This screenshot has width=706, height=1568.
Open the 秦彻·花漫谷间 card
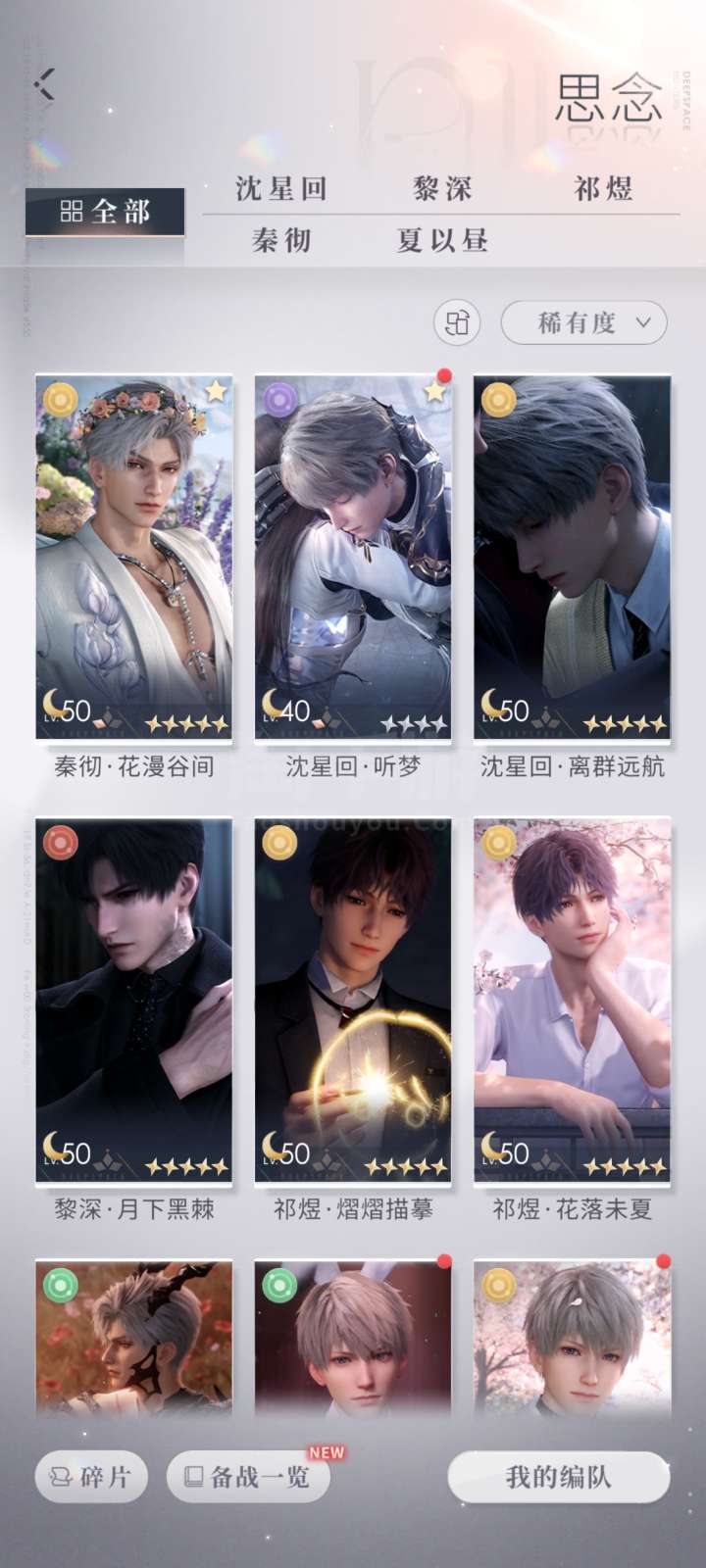134,558
